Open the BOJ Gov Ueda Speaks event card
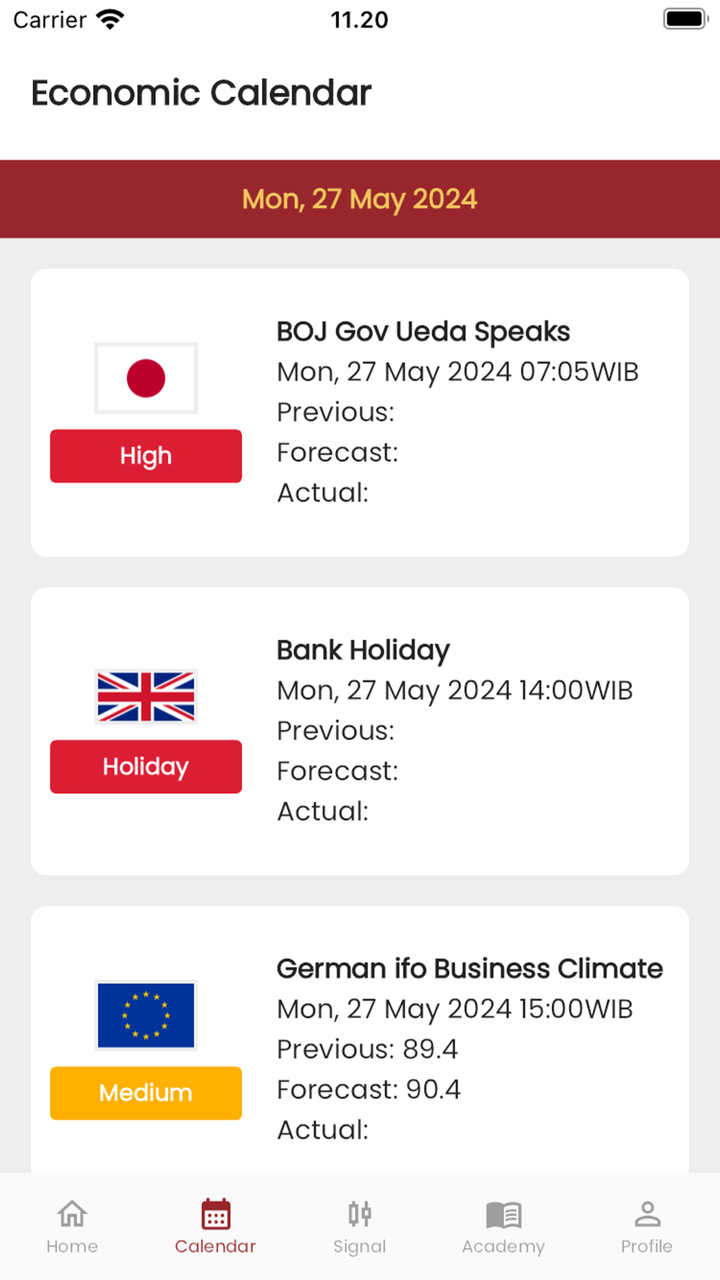This screenshot has height=1280, width=720. (360, 412)
